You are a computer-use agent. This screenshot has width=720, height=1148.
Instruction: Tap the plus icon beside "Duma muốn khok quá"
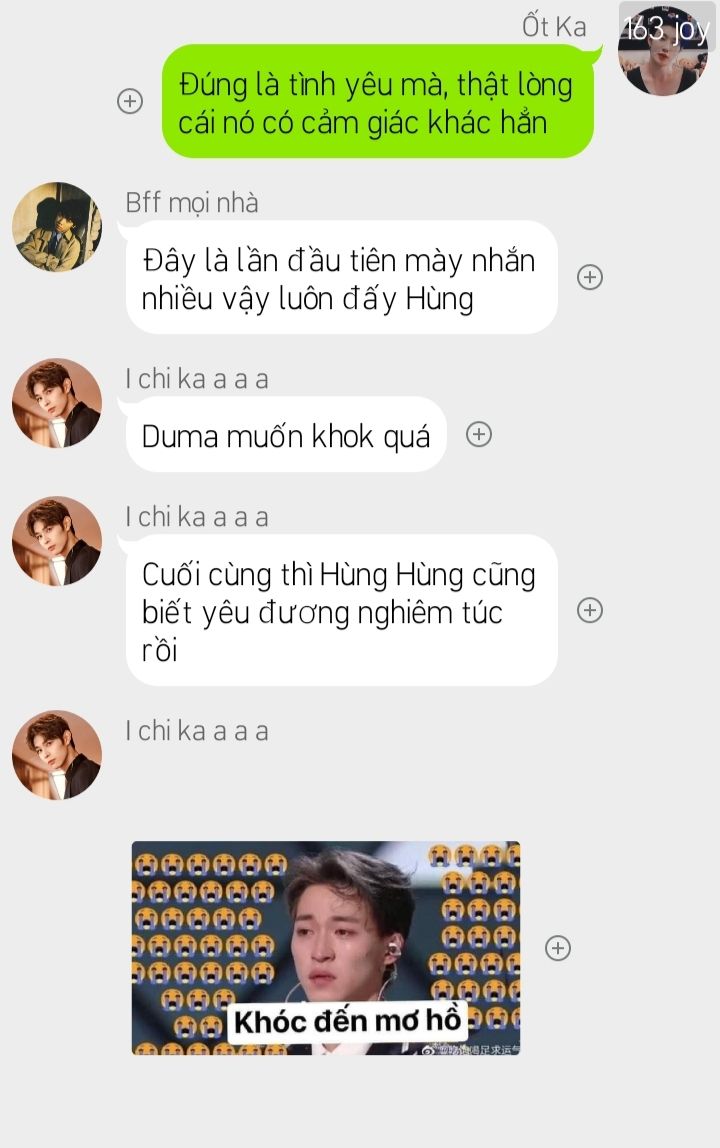[x=480, y=434]
